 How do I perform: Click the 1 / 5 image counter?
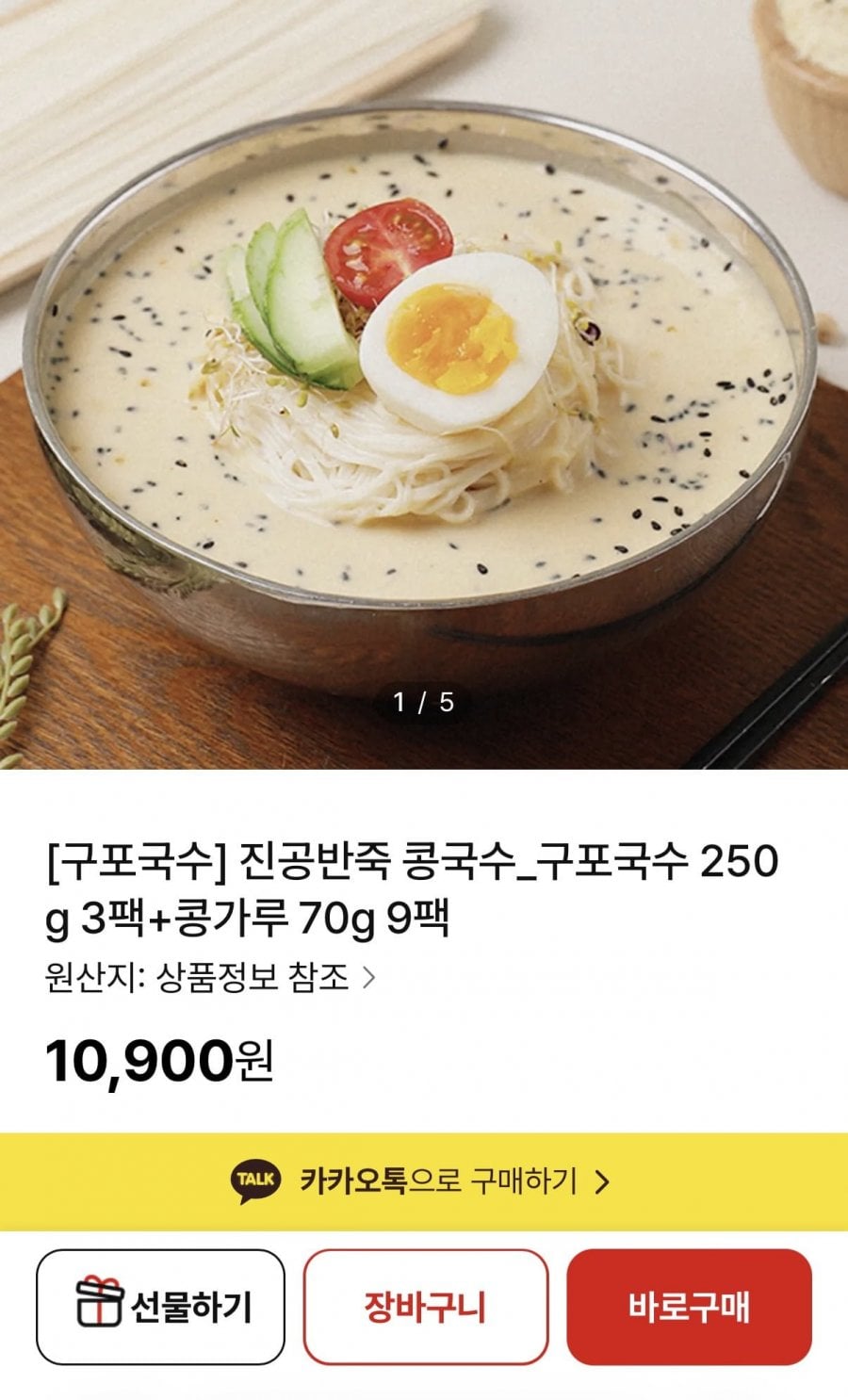(x=424, y=699)
